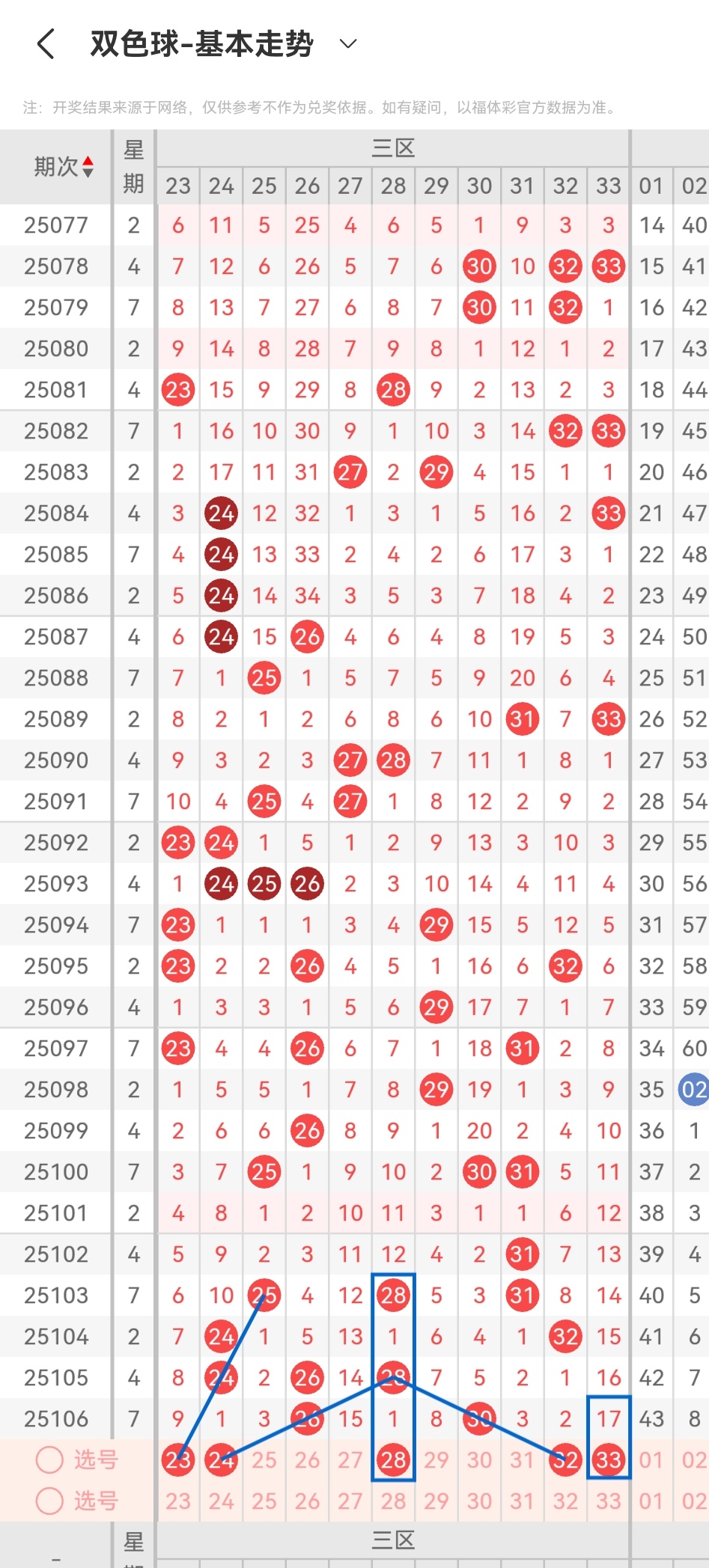709x1568 pixels.
Task: Tap the red ball 28 in period 25103
Action: (392, 1296)
